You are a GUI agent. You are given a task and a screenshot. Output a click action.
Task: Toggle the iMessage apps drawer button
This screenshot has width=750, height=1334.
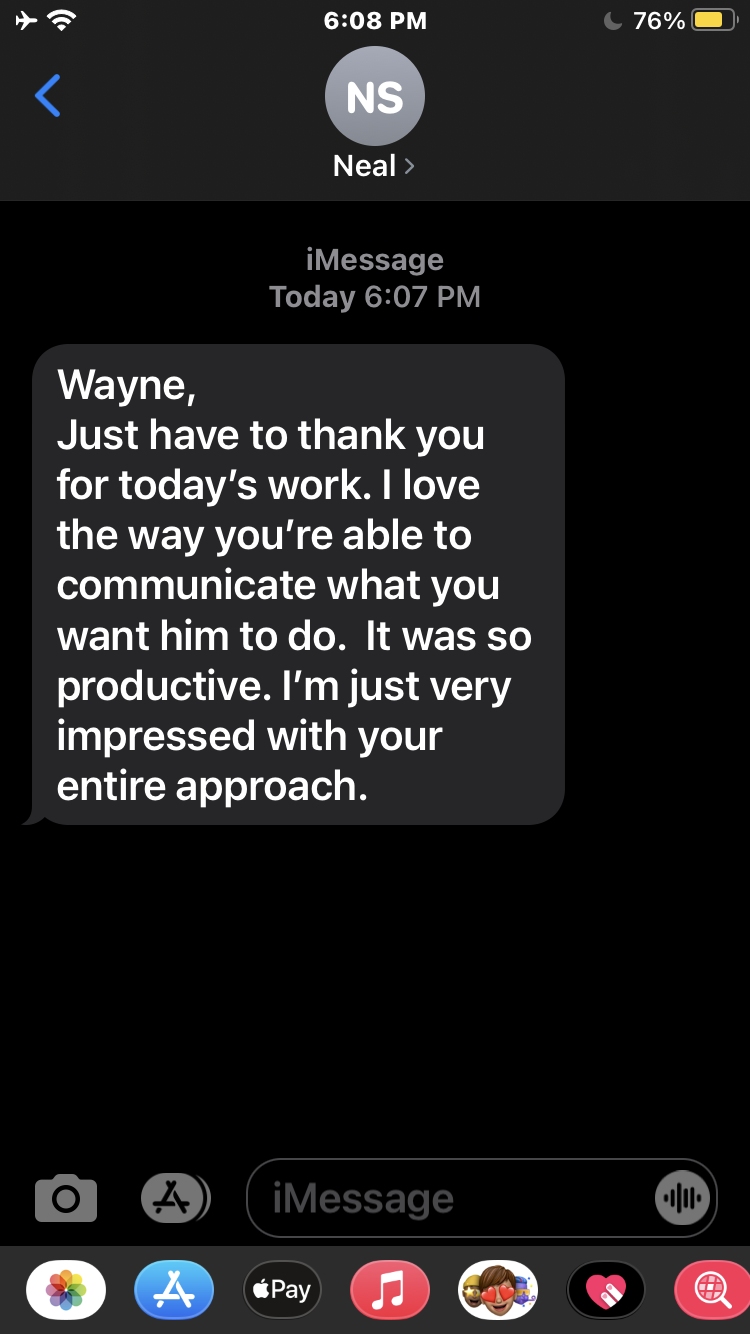(x=175, y=1198)
